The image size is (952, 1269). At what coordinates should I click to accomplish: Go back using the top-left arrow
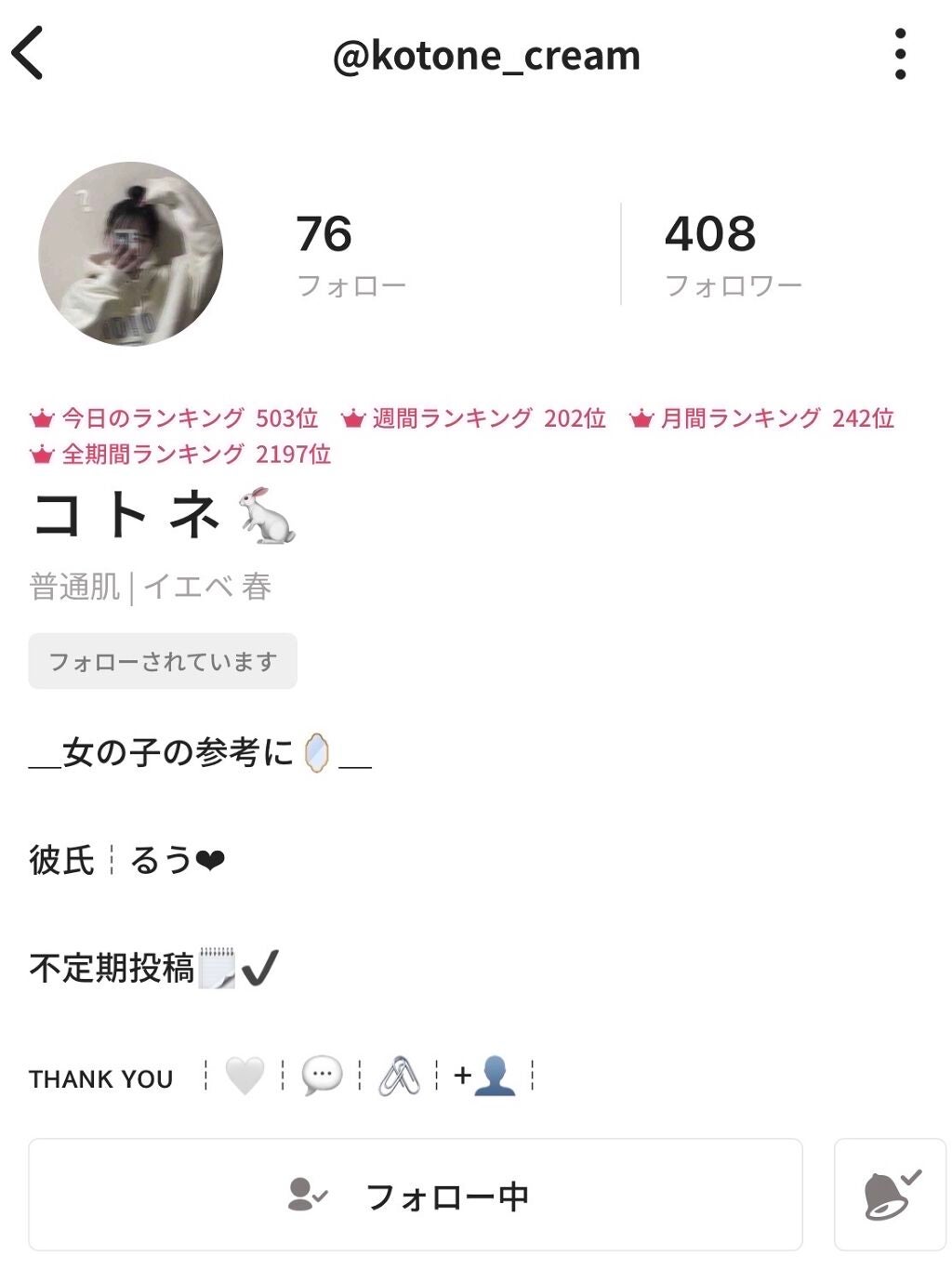click(x=28, y=54)
